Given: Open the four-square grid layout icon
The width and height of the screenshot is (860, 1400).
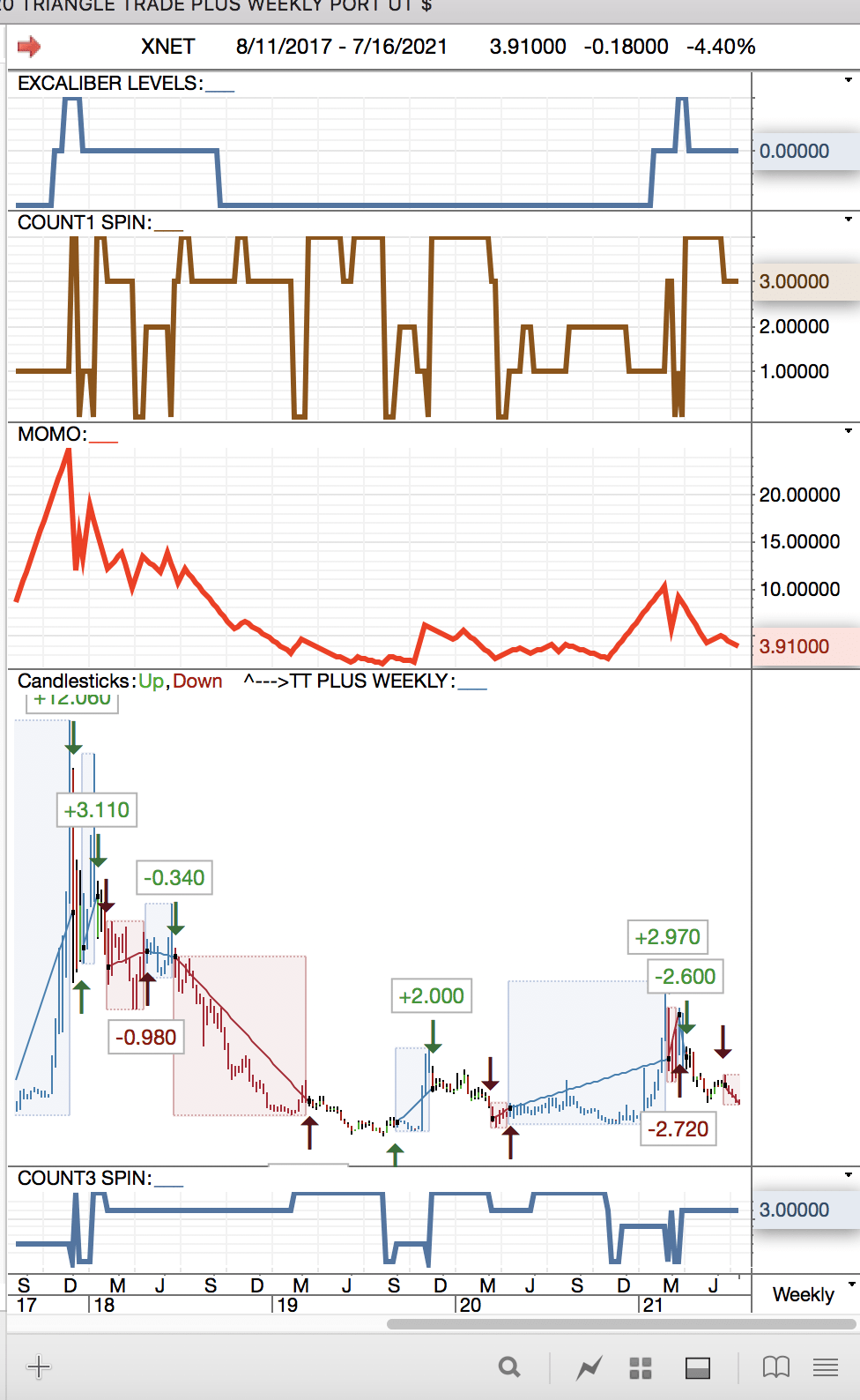Looking at the screenshot, I should pos(641,1367).
